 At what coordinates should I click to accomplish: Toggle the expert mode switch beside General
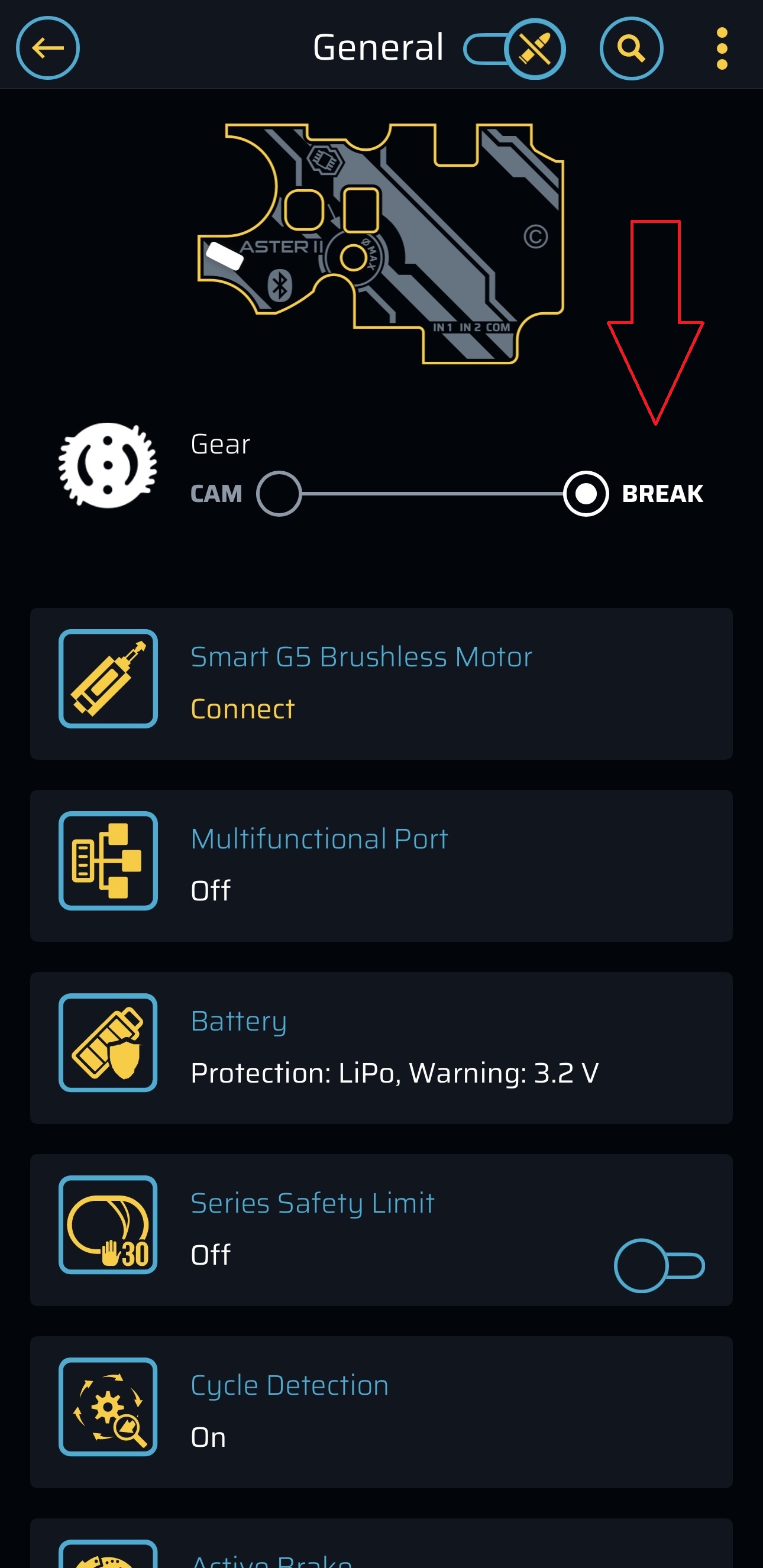point(515,48)
